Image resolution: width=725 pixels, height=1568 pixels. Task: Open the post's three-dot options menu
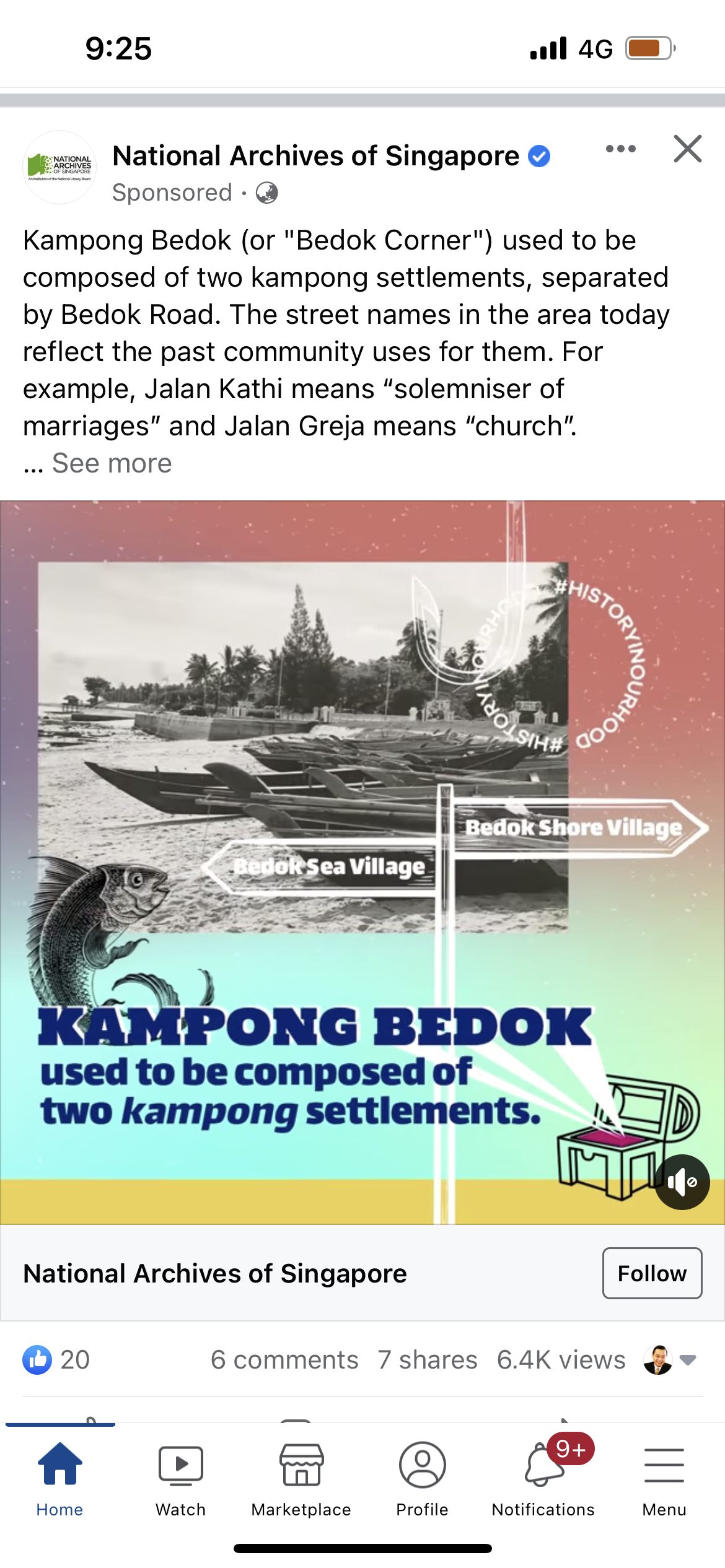[620, 149]
